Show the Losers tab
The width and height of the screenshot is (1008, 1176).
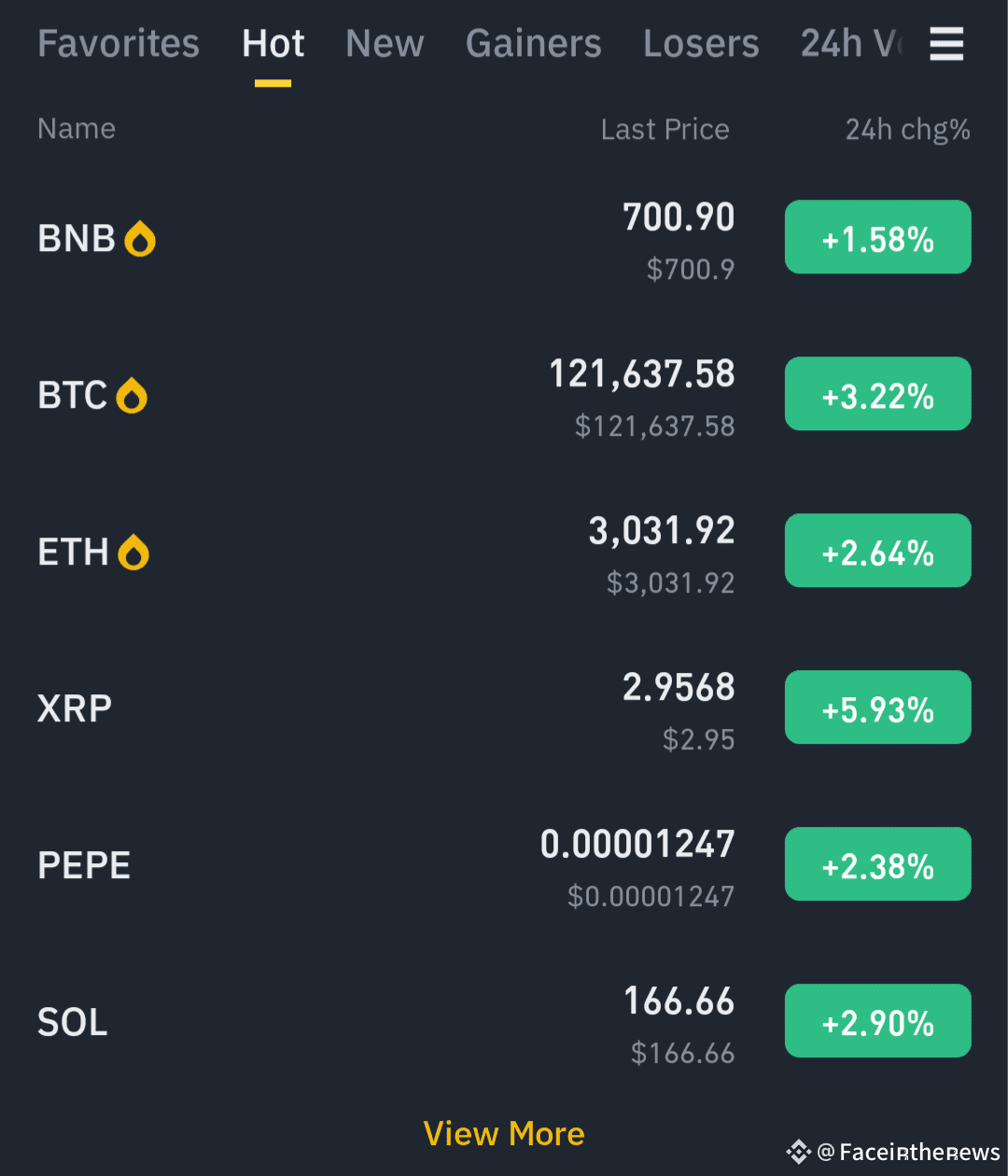click(x=701, y=43)
